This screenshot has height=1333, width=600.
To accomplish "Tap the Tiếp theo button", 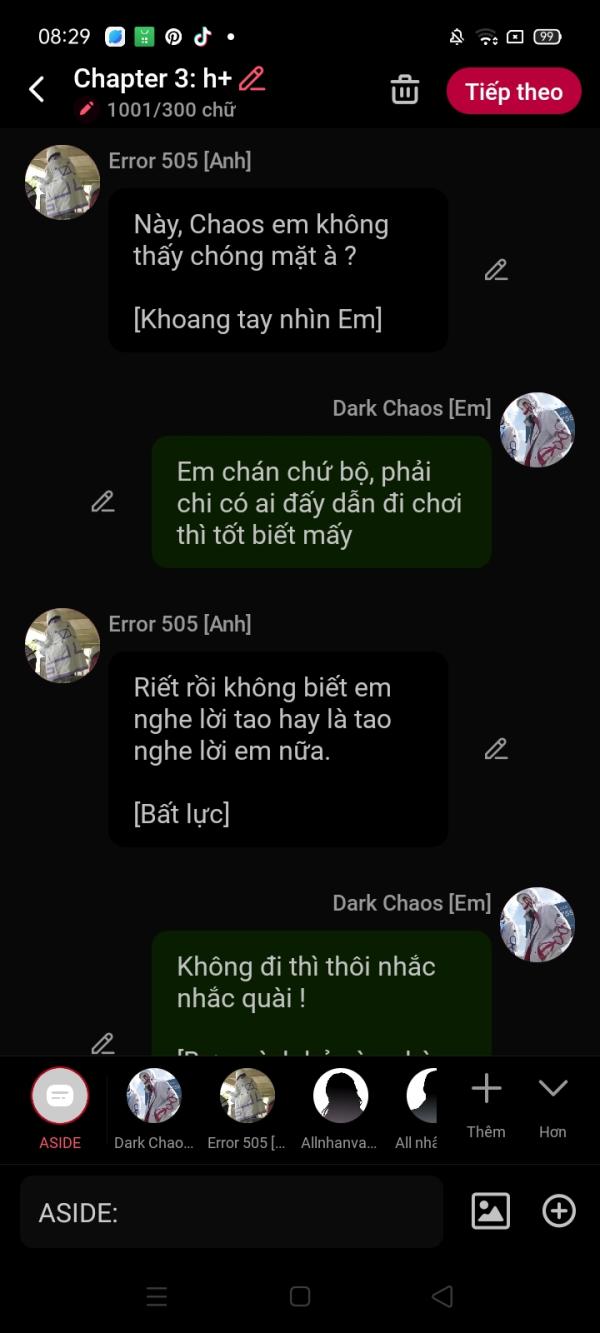I will tap(513, 92).
